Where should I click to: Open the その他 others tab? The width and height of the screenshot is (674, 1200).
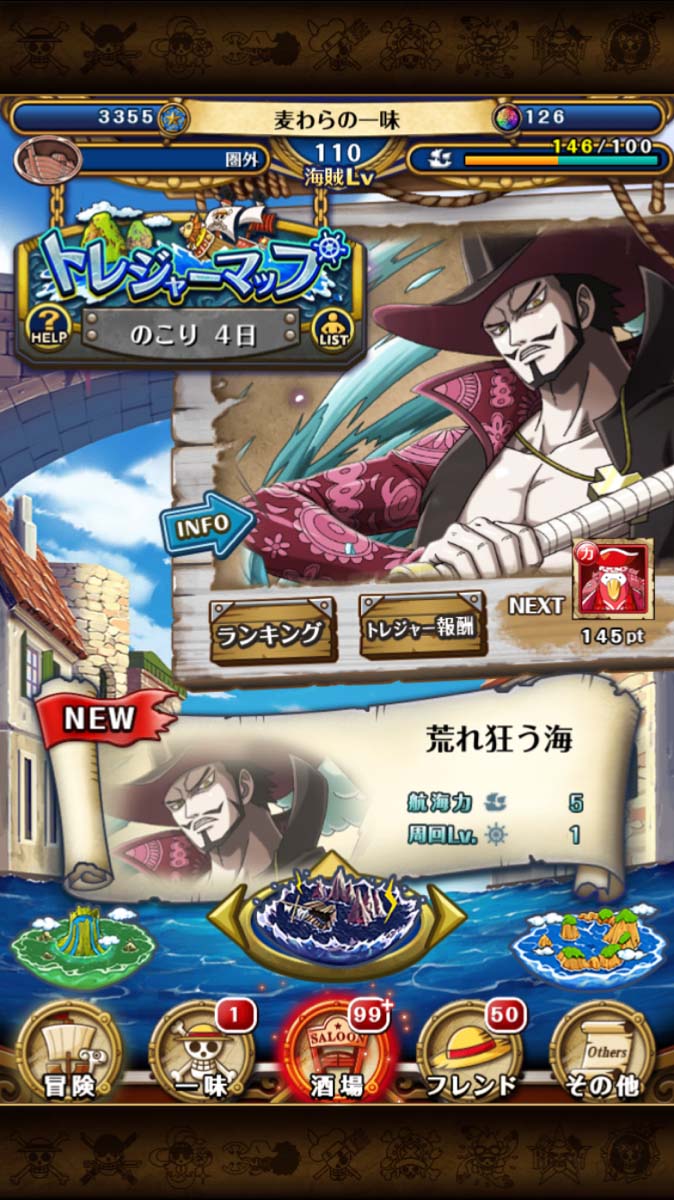(x=603, y=1052)
